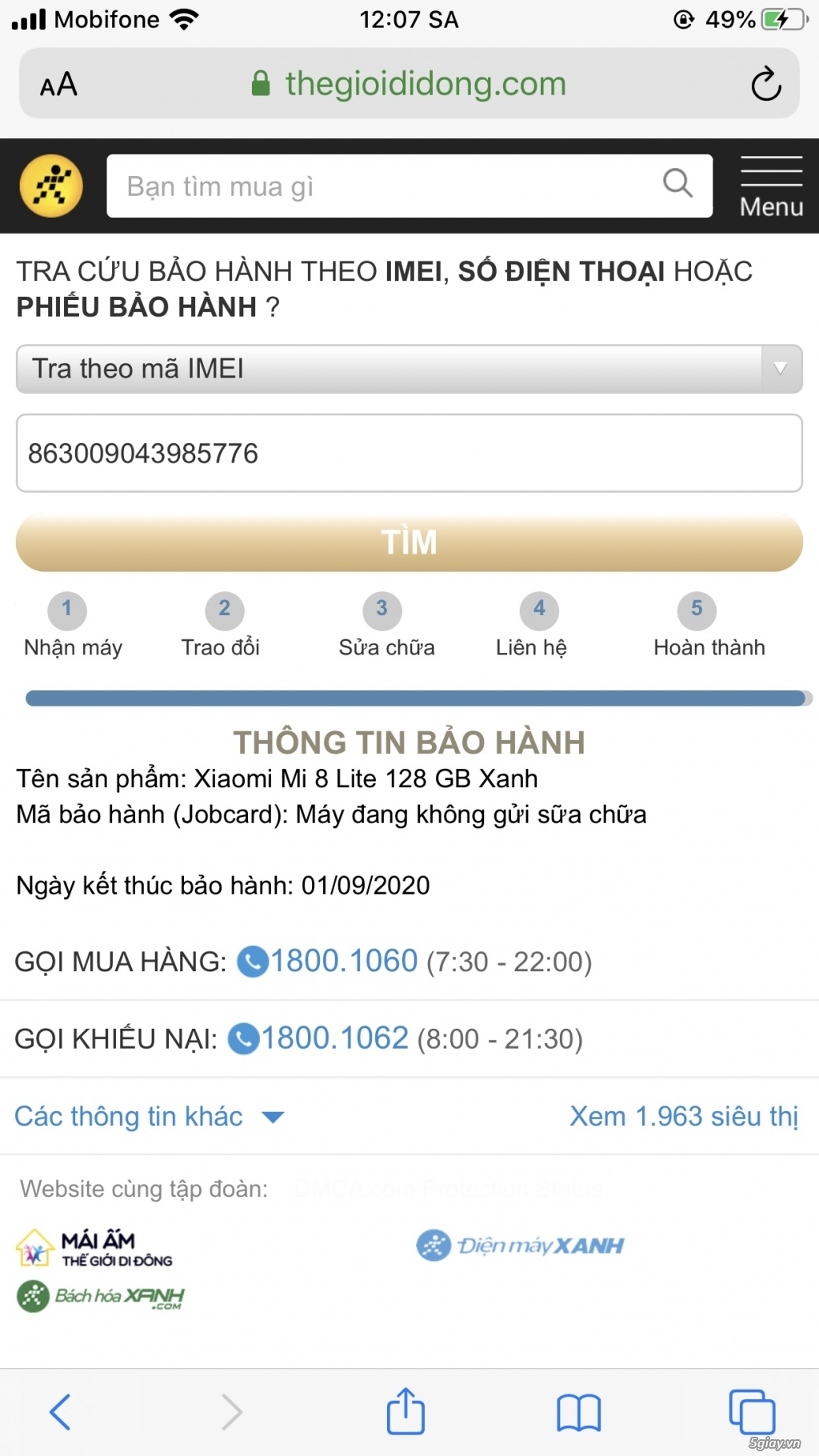The width and height of the screenshot is (819, 1456).
Task: Open the 'Tra theo mã IMEI' dropdown
Action: pyautogui.click(x=409, y=369)
